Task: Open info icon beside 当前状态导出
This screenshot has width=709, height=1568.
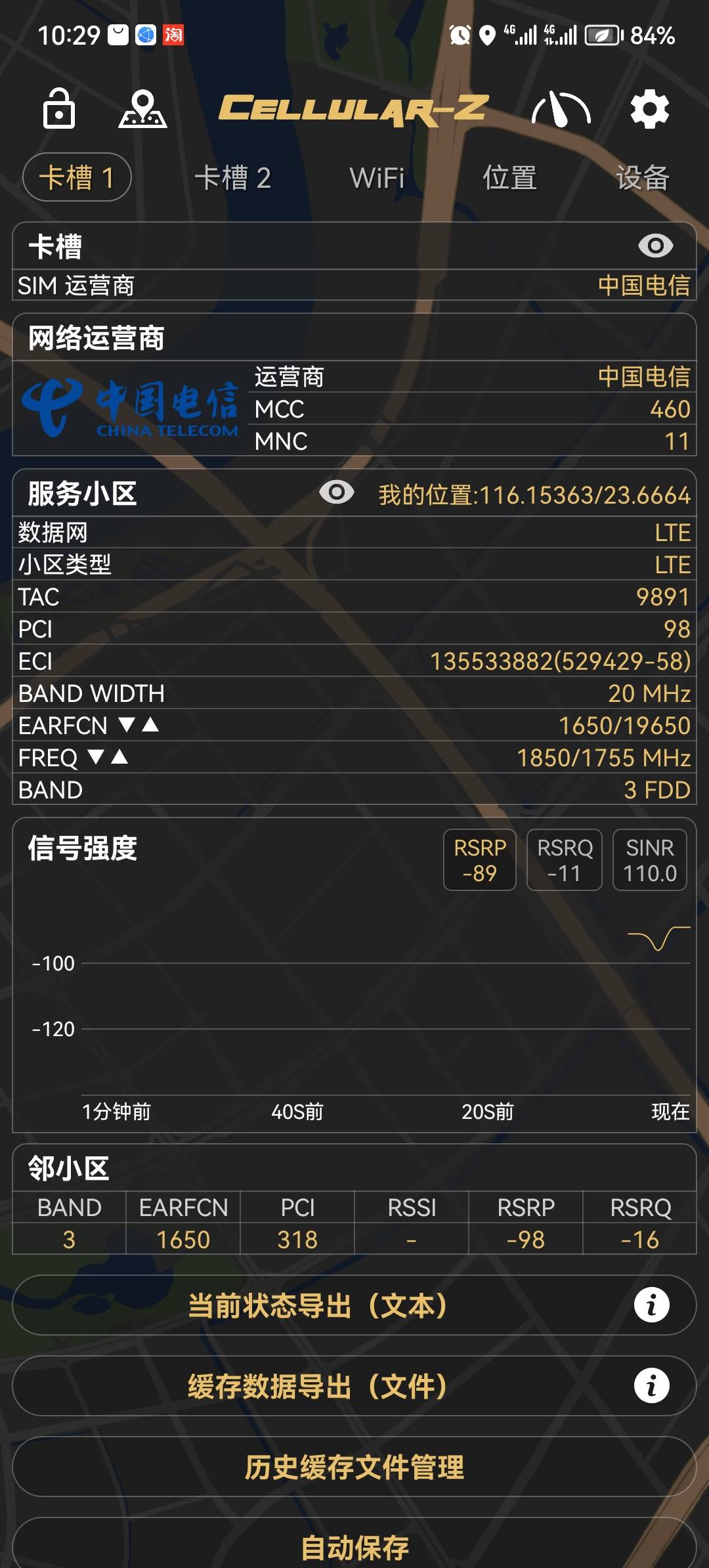Action: [x=651, y=1305]
